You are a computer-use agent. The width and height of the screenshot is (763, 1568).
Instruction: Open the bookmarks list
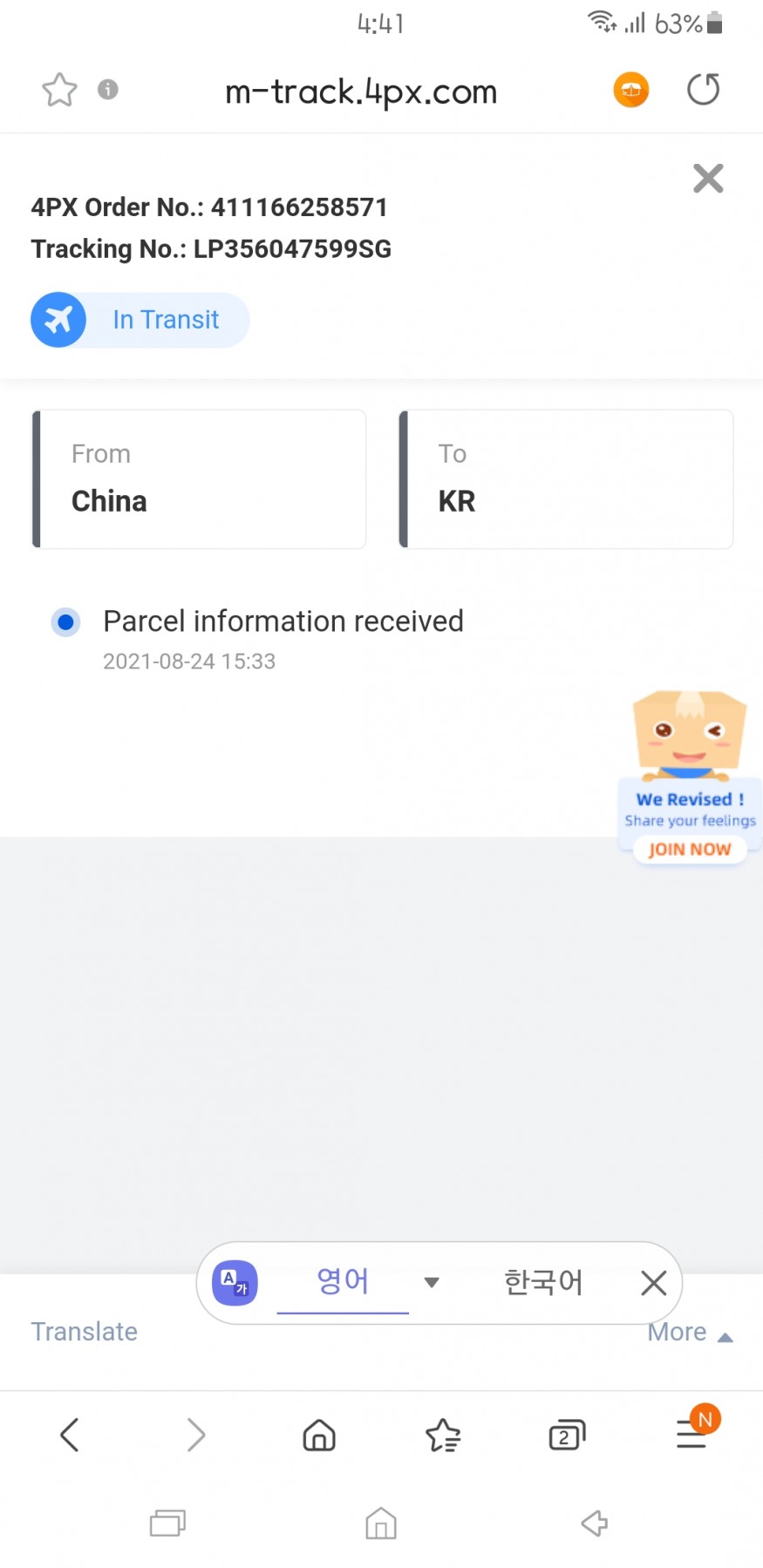tap(443, 1435)
